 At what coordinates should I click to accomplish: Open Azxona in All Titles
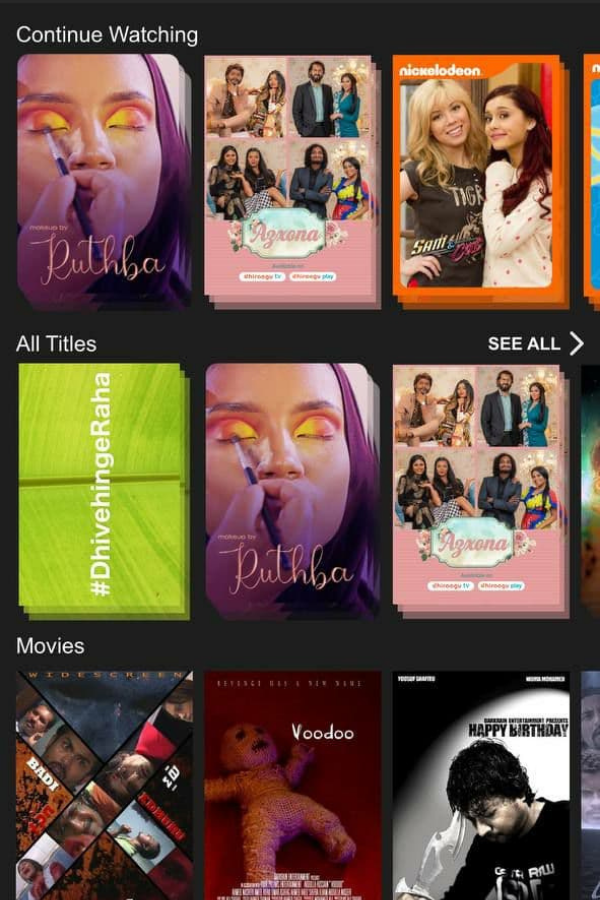[478, 488]
